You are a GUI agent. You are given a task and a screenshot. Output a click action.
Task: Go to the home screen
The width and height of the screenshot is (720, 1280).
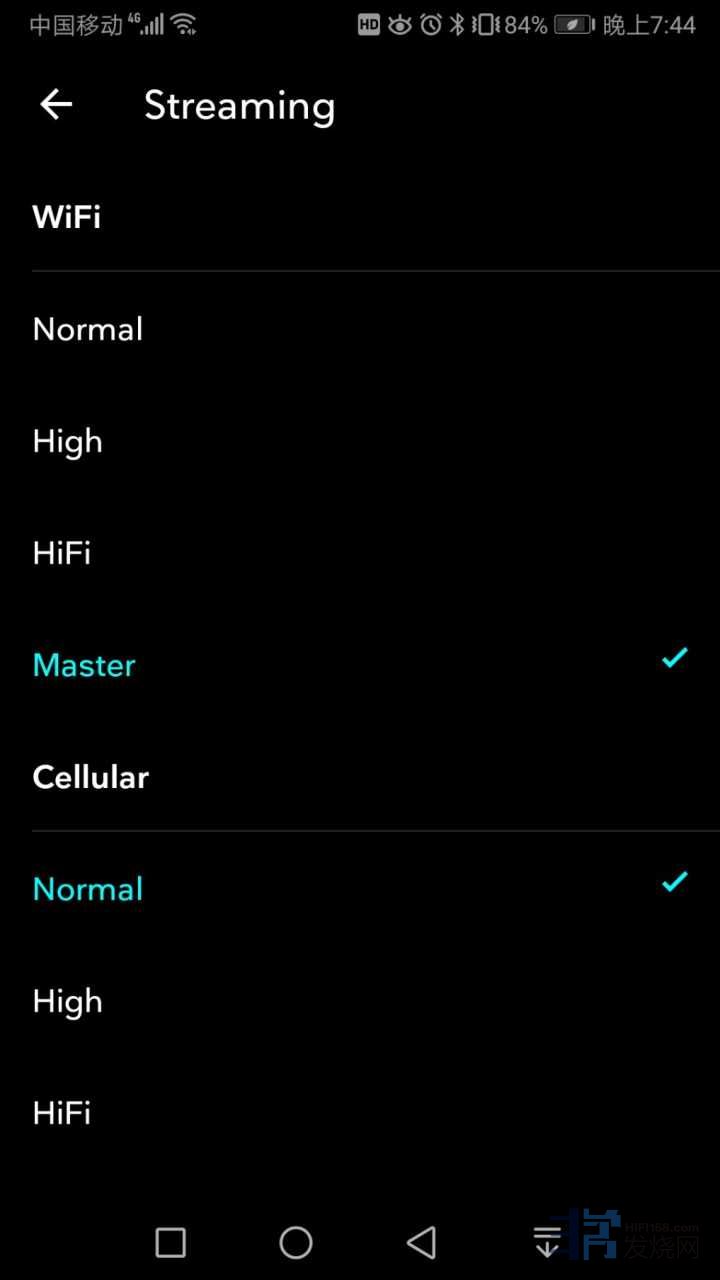[x=296, y=1243]
